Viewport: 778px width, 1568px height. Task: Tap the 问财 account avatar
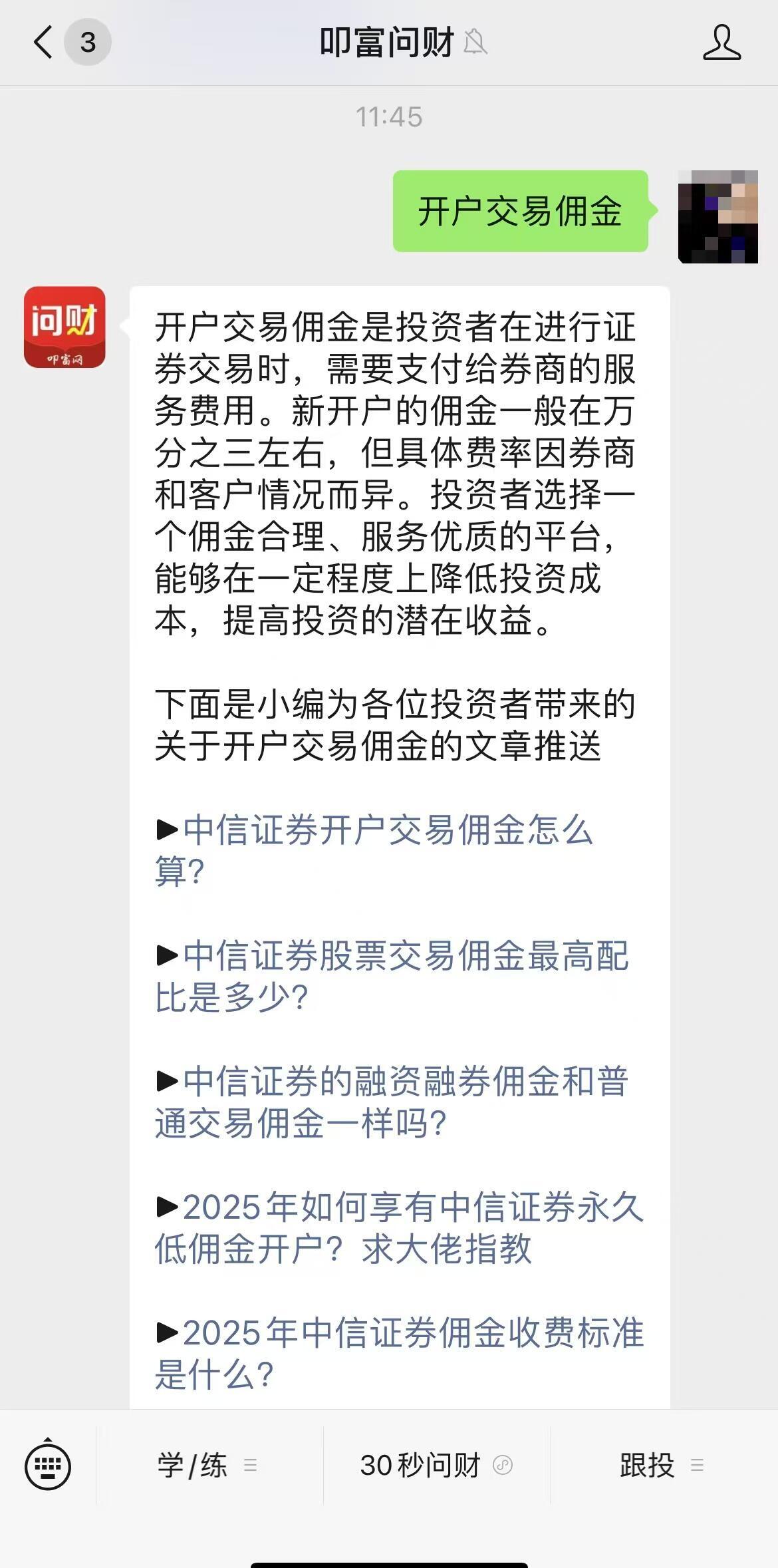65,327
